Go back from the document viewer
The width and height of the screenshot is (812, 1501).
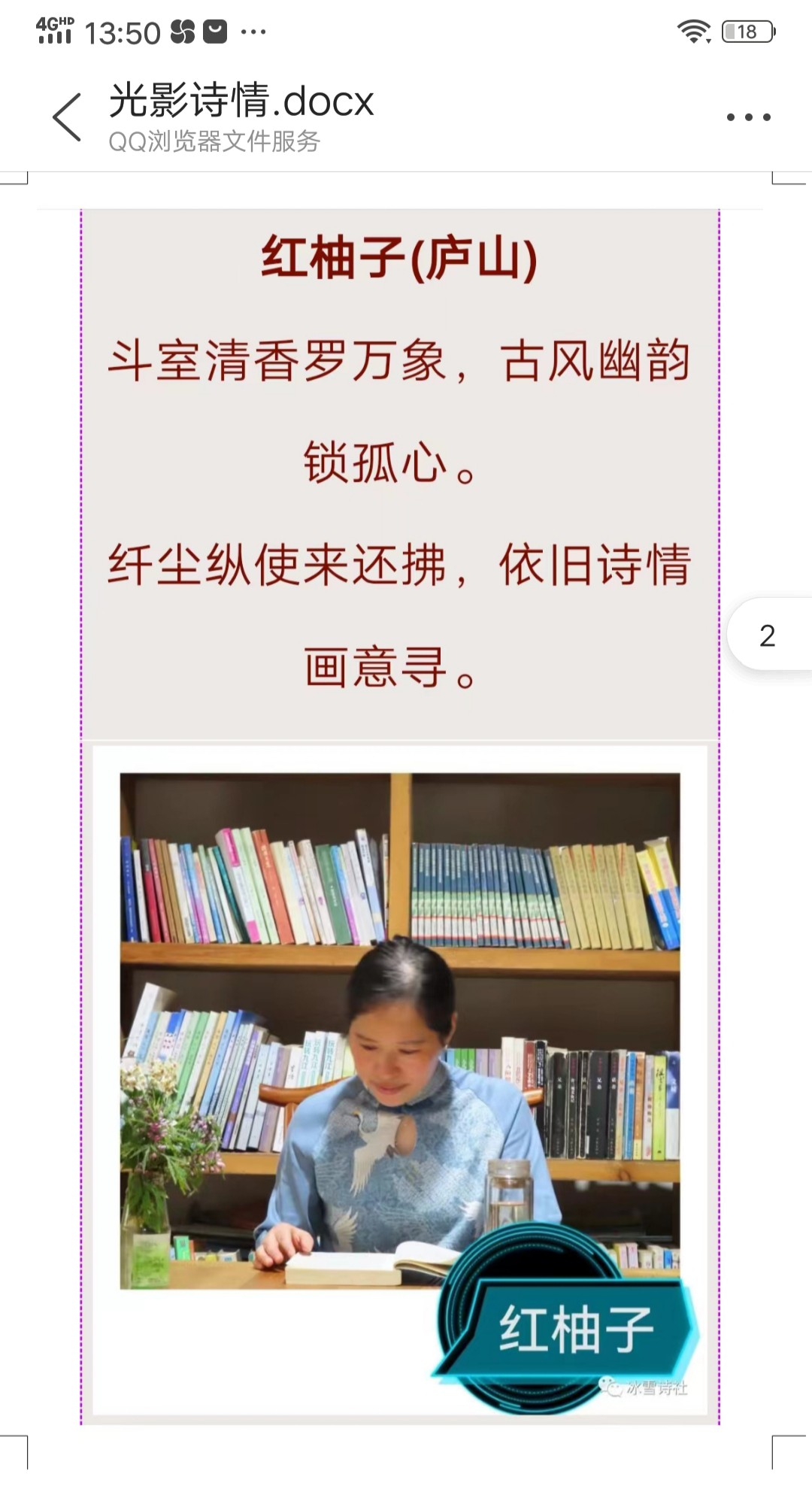(x=67, y=117)
